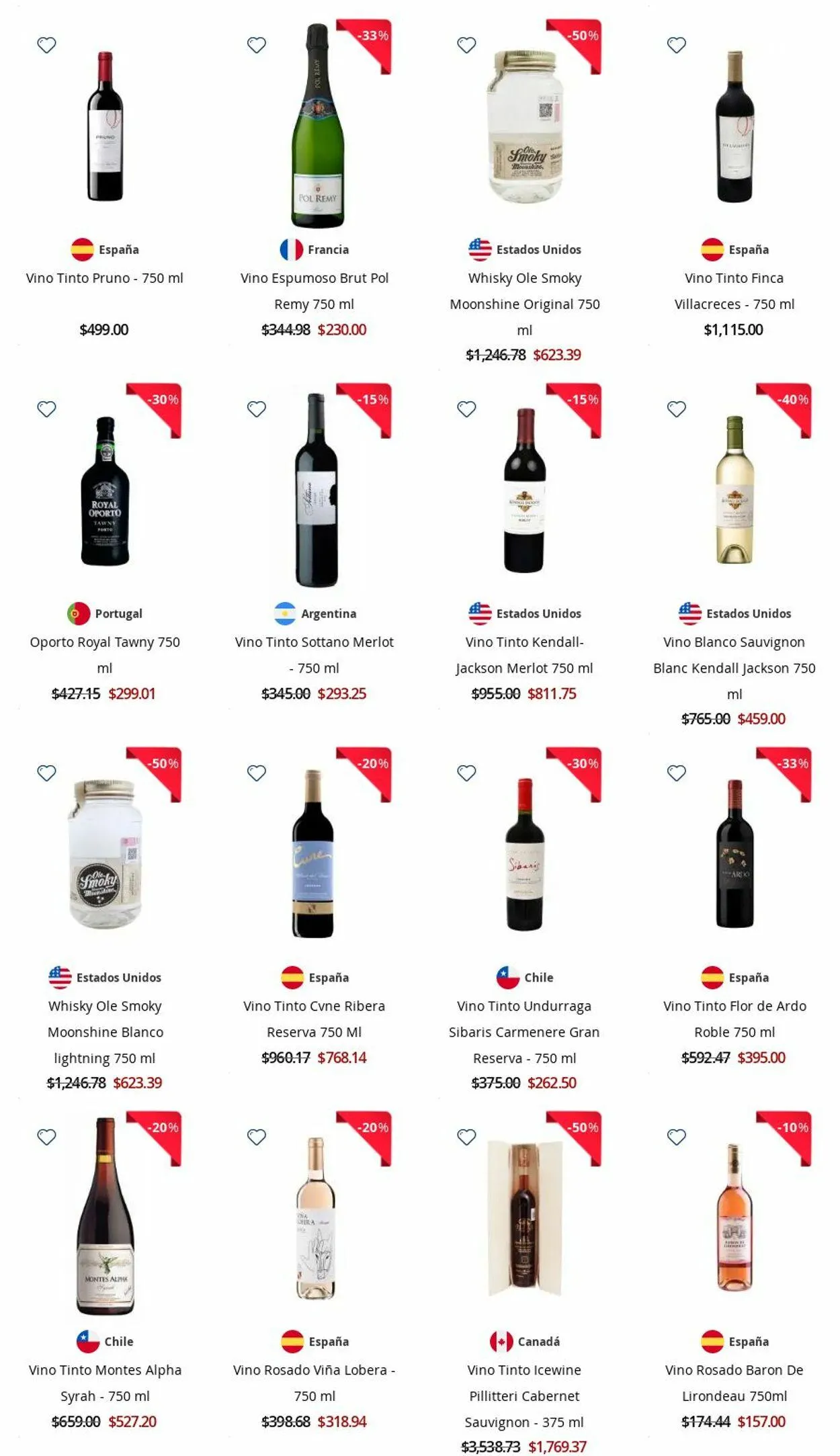
Task: Like the Vino Tinto Cvne Ribera Reserva
Action: tap(257, 773)
